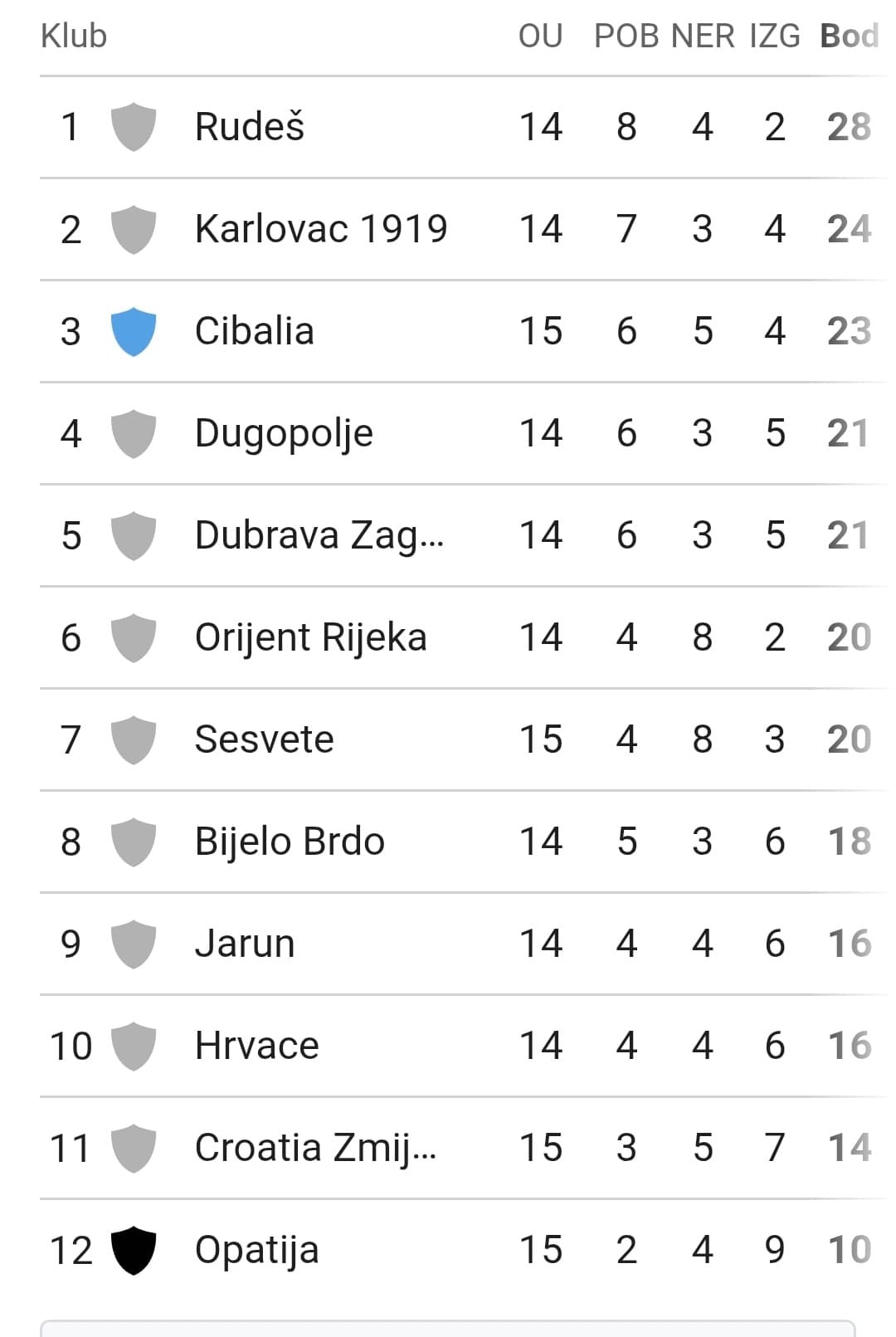
Task: Select the Orijent Rijeka row
Action: click(310, 637)
